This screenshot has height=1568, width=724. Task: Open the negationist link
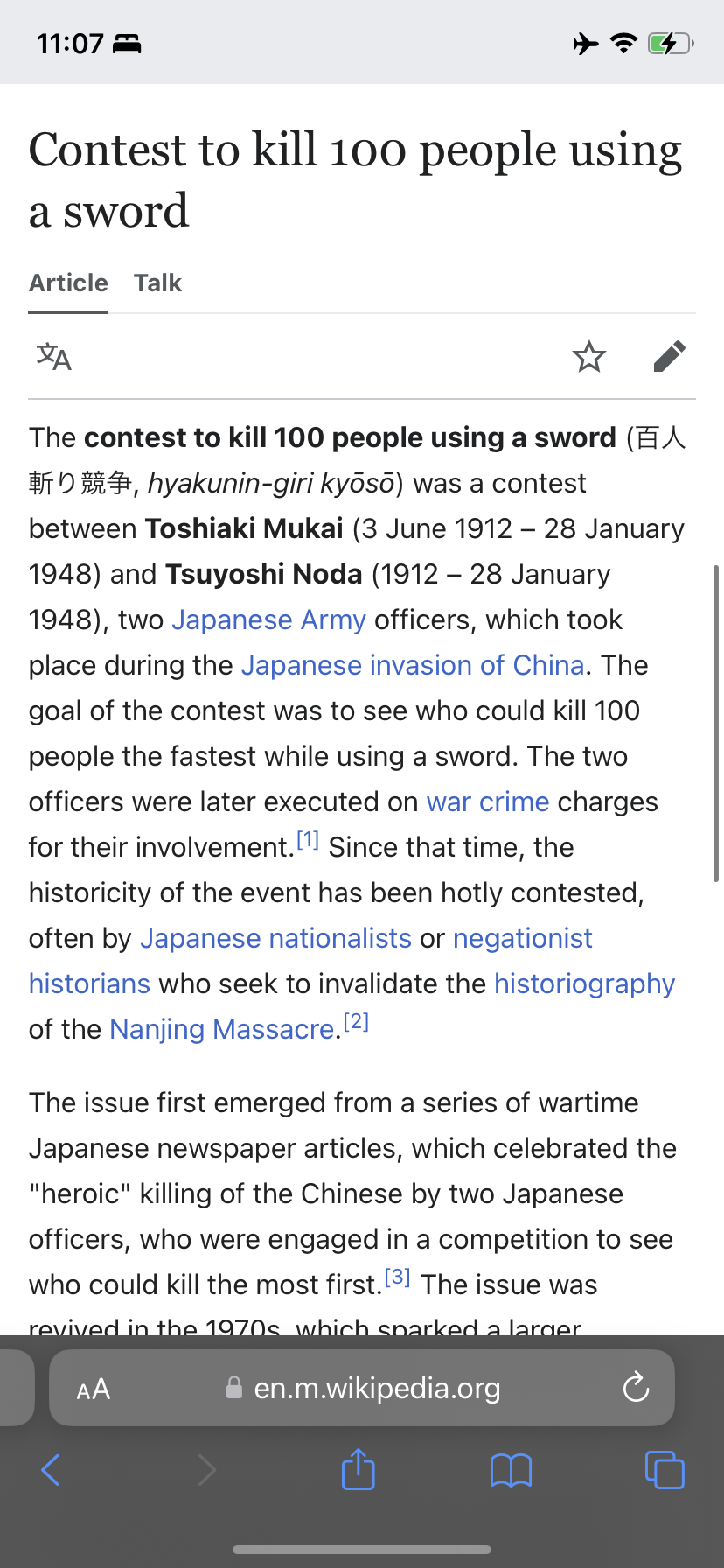pos(523,938)
